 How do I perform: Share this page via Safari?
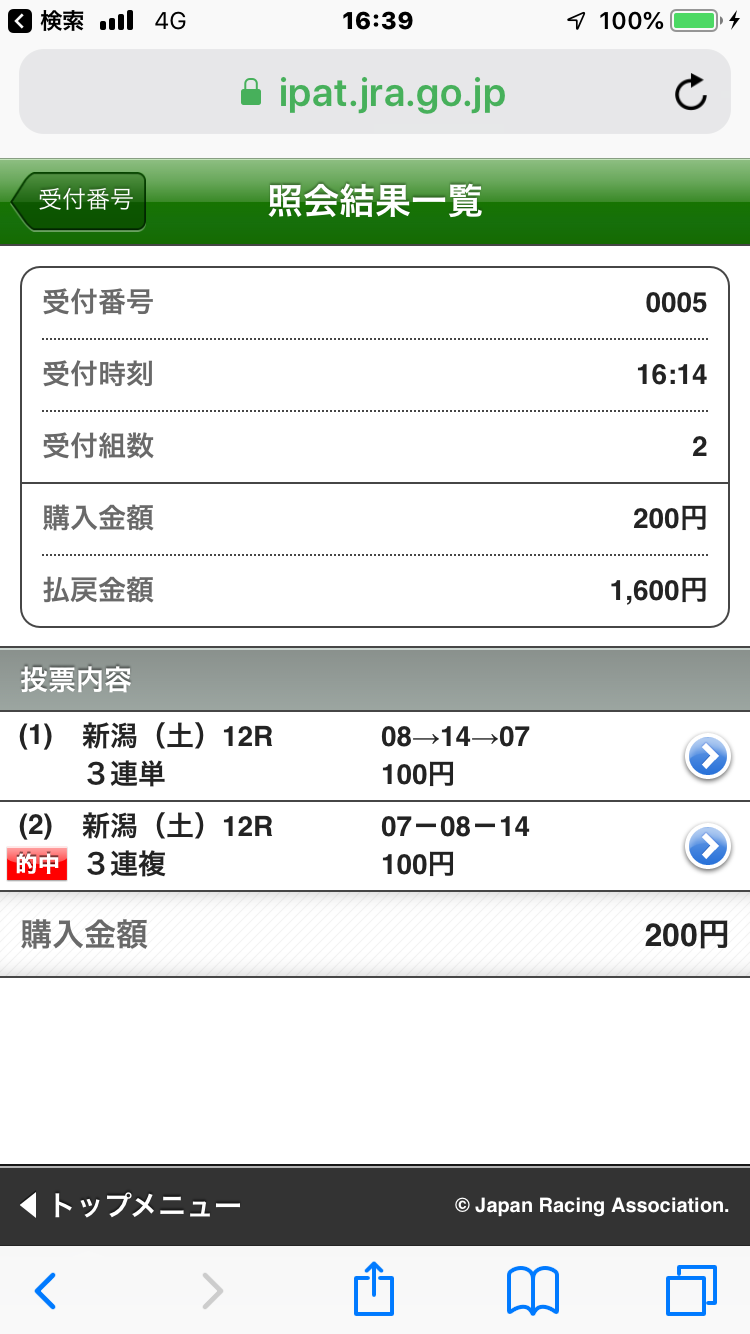(374, 1290)
